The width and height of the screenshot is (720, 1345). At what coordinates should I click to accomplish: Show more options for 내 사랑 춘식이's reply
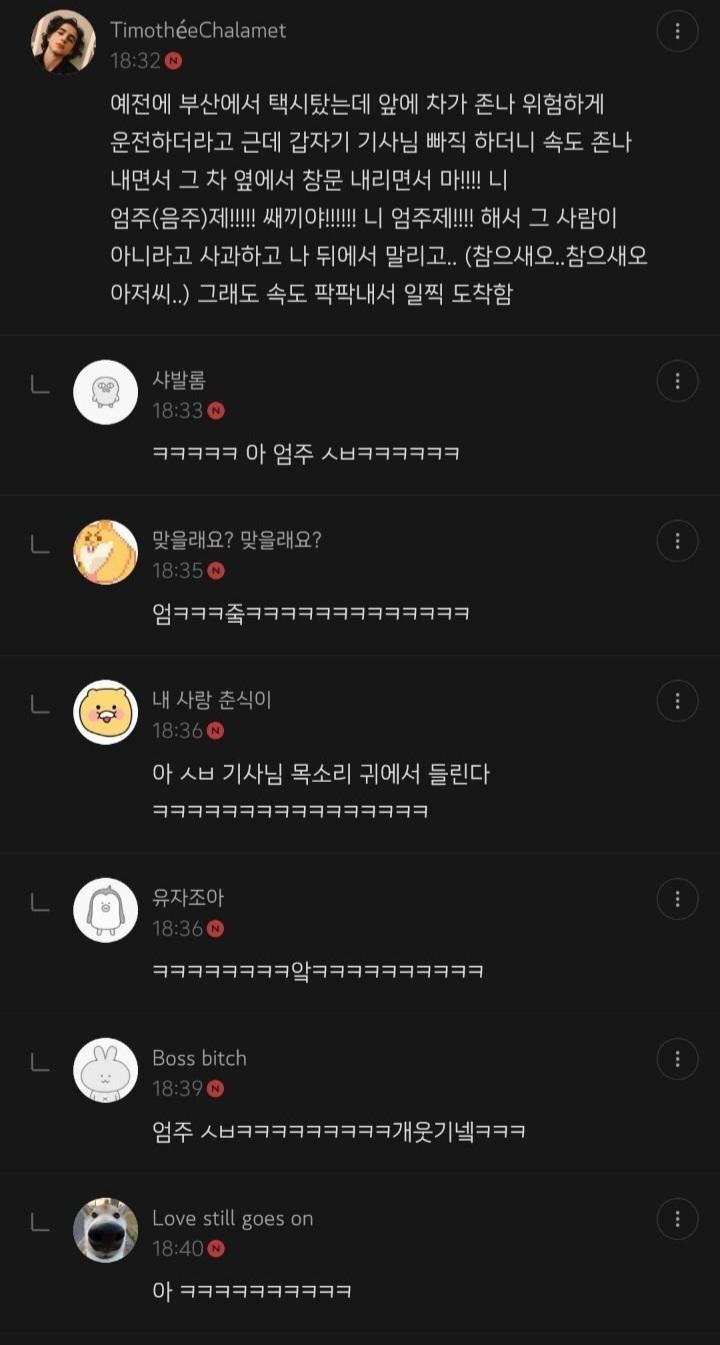point(677,701)
